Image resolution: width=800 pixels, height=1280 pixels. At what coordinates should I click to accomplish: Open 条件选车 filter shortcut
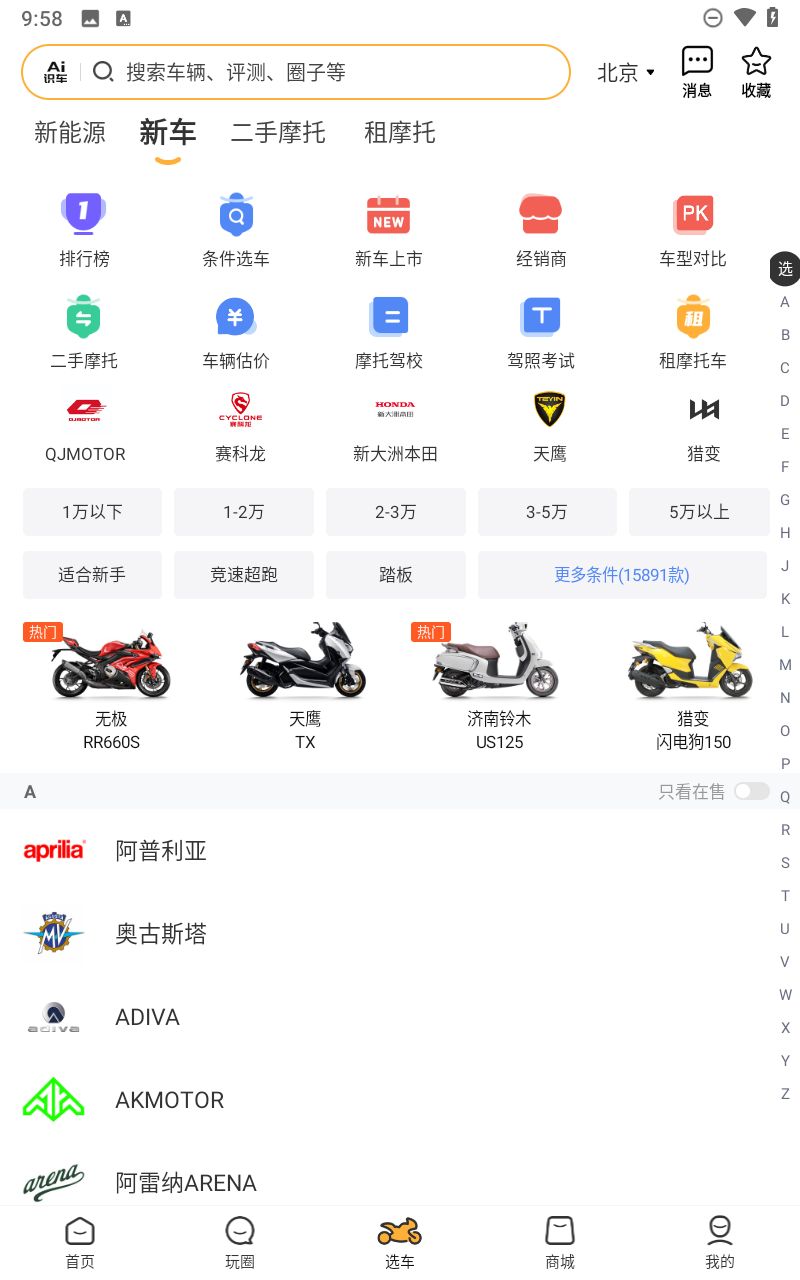click(x=236, y=230)
